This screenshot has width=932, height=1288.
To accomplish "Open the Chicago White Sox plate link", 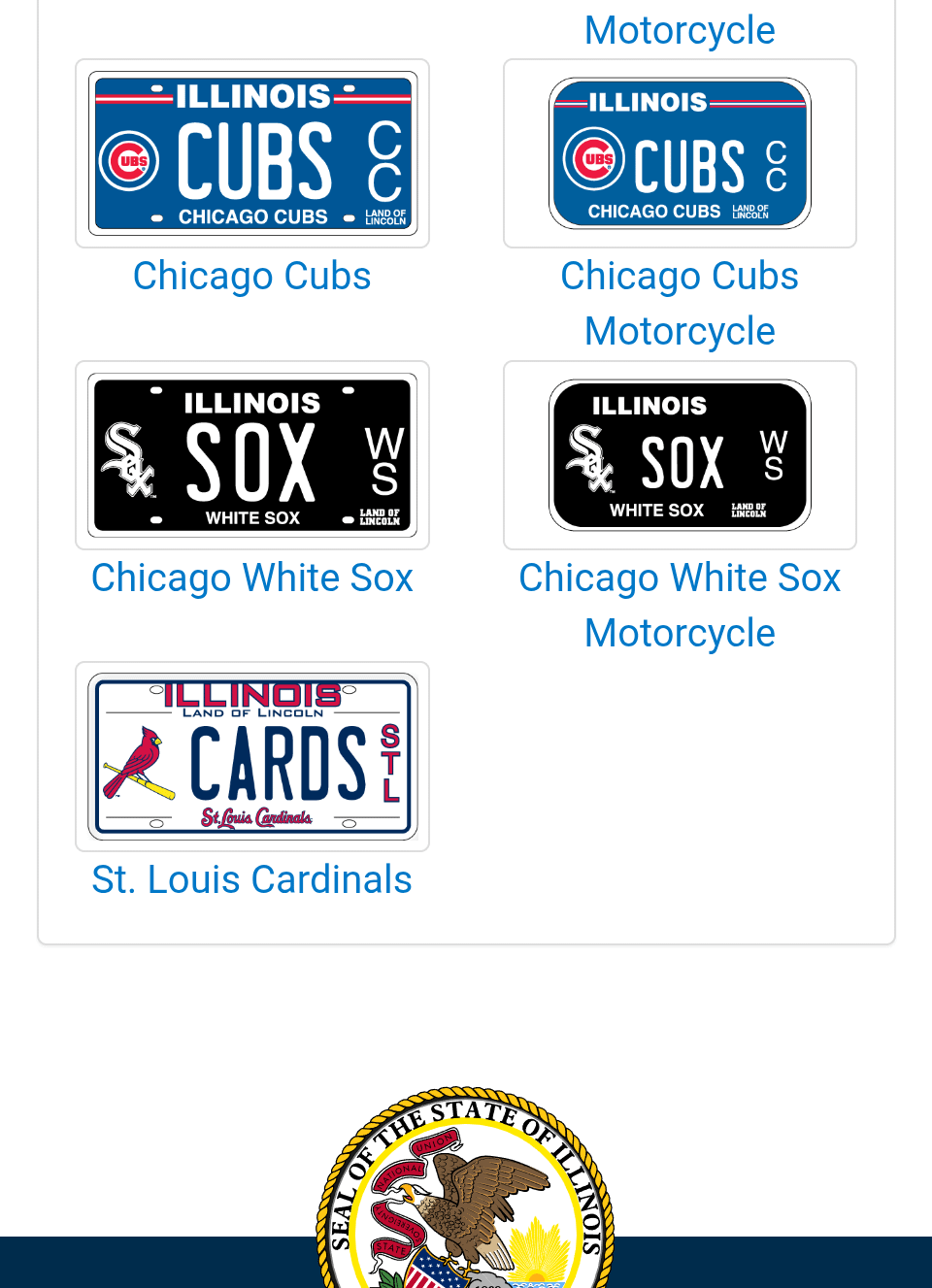I will point(251,578).
